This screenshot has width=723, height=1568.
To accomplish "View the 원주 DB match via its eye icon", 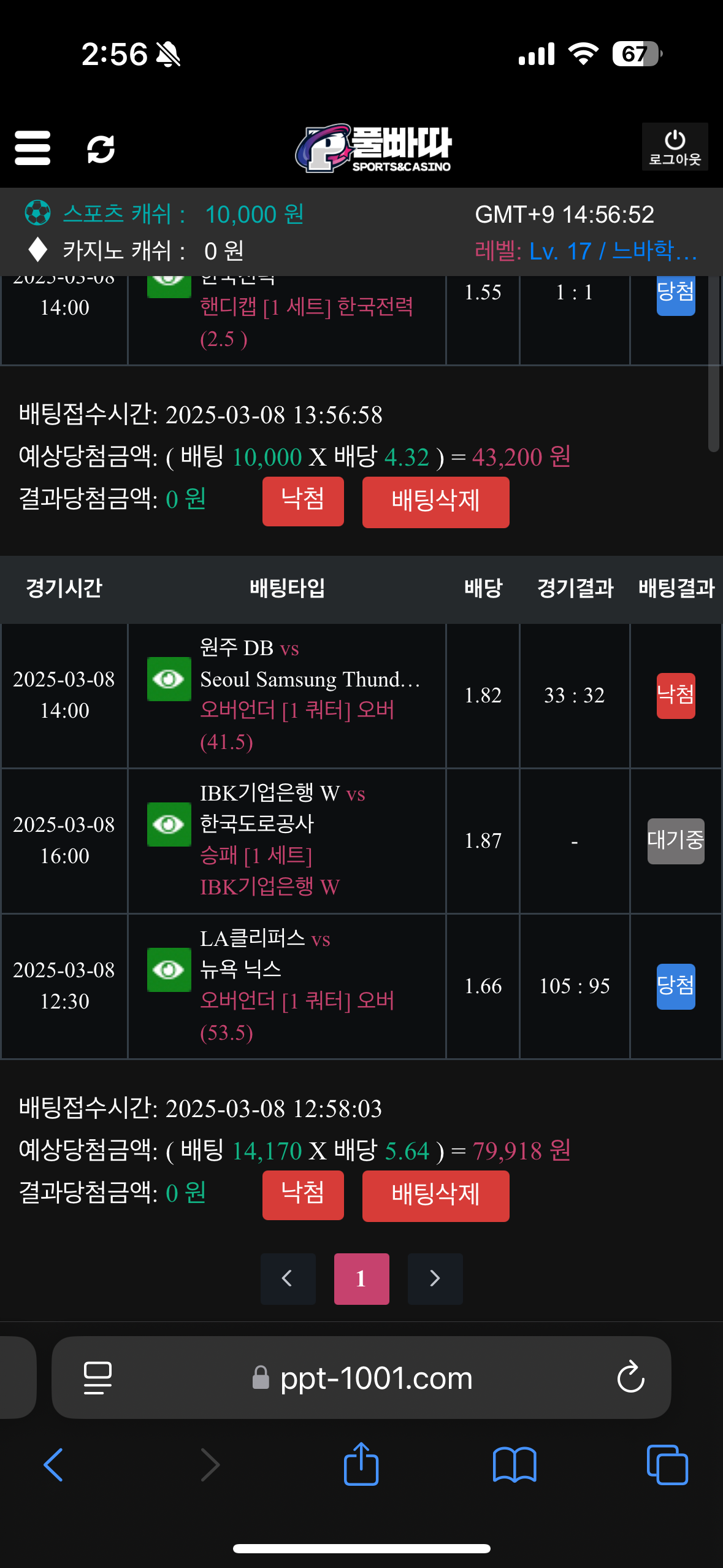I will [x=169, y=679].
